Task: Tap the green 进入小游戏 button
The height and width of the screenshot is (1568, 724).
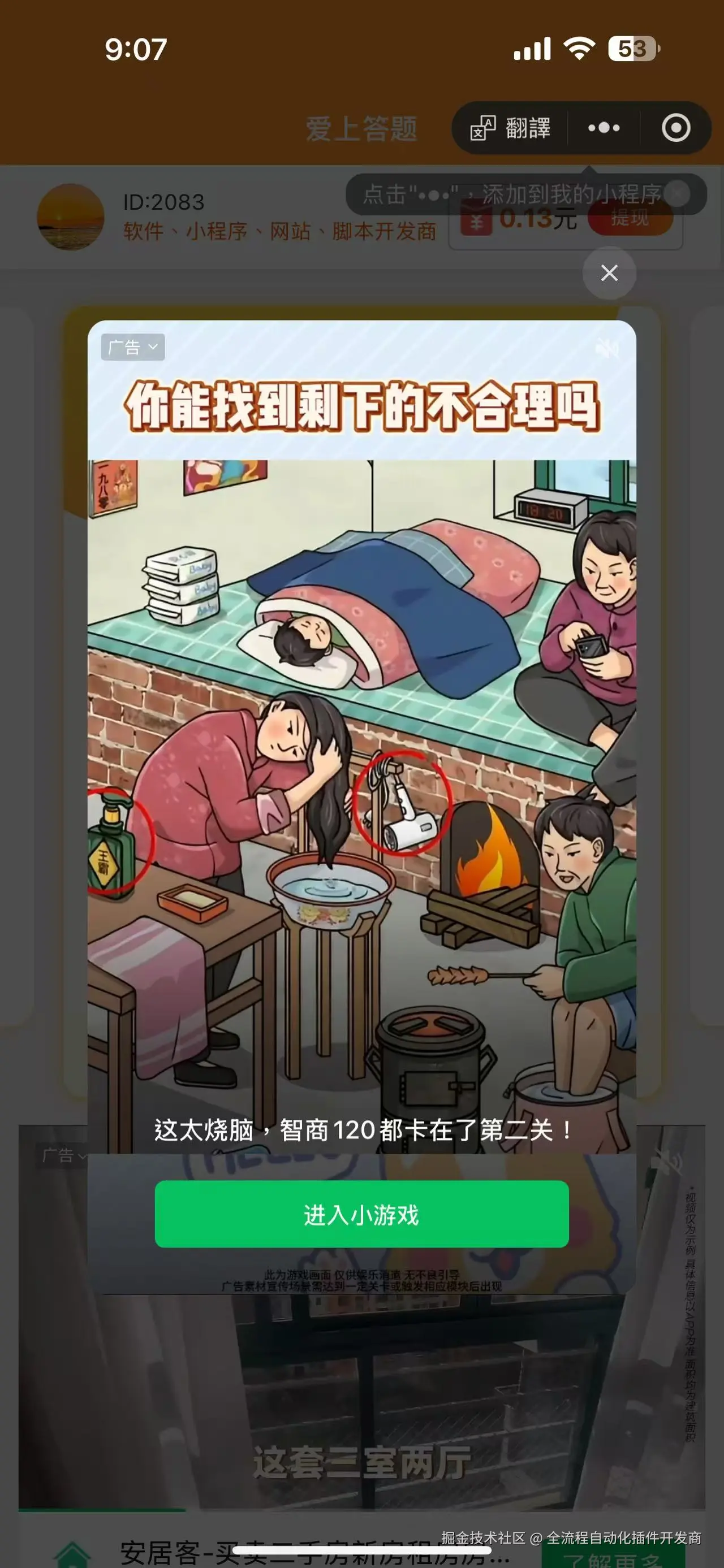Action: point(361,1214)
